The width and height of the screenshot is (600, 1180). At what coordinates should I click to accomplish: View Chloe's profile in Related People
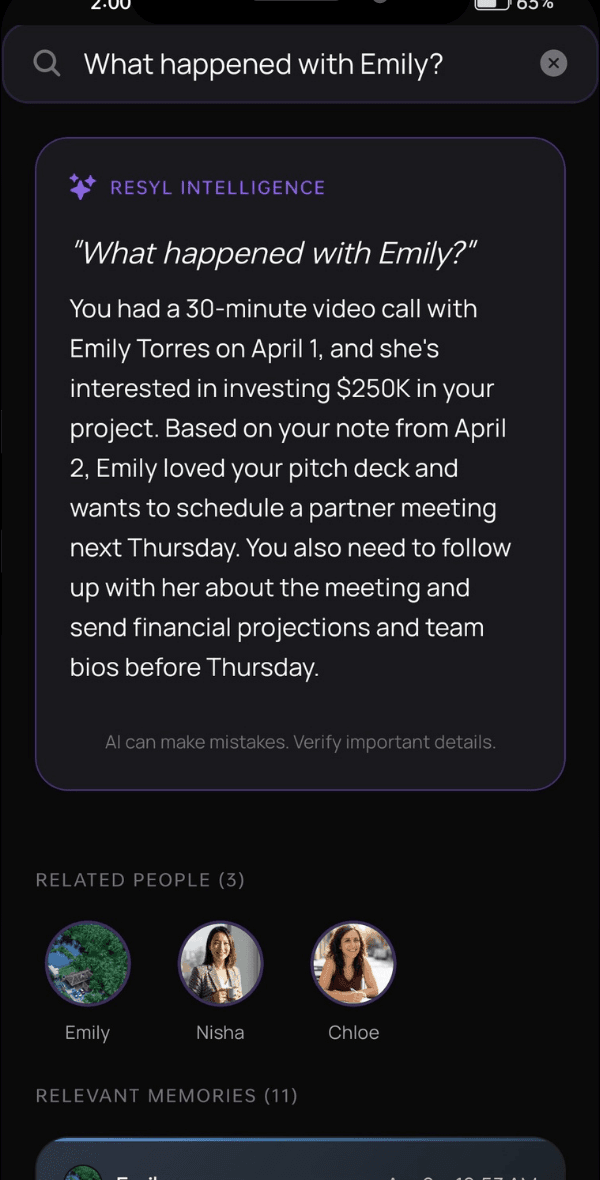[x=353, y=964]
